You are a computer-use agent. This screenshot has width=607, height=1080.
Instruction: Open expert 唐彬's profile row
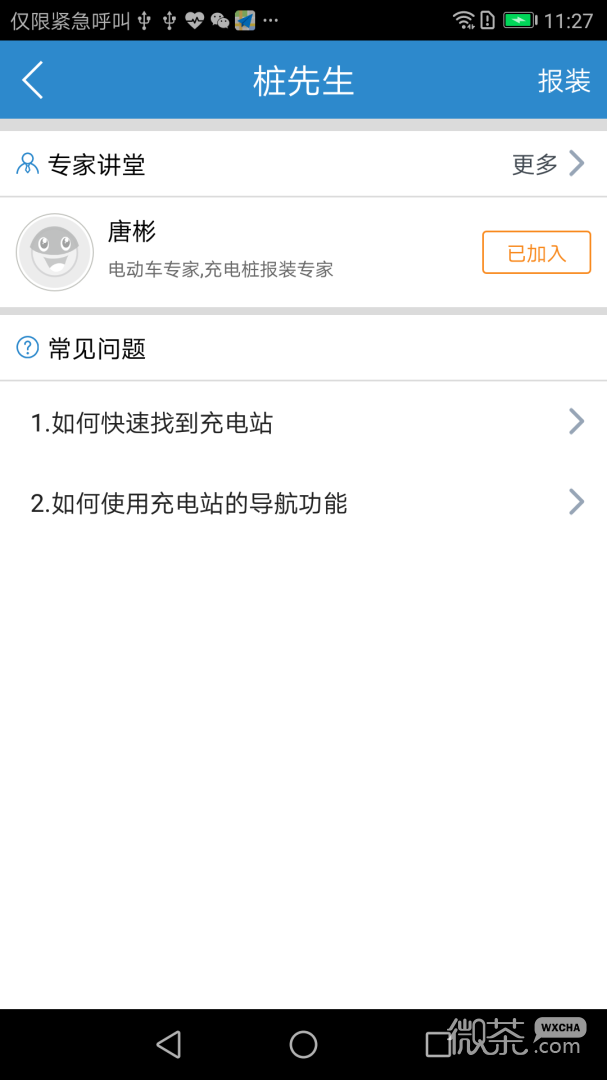(303, 252)
